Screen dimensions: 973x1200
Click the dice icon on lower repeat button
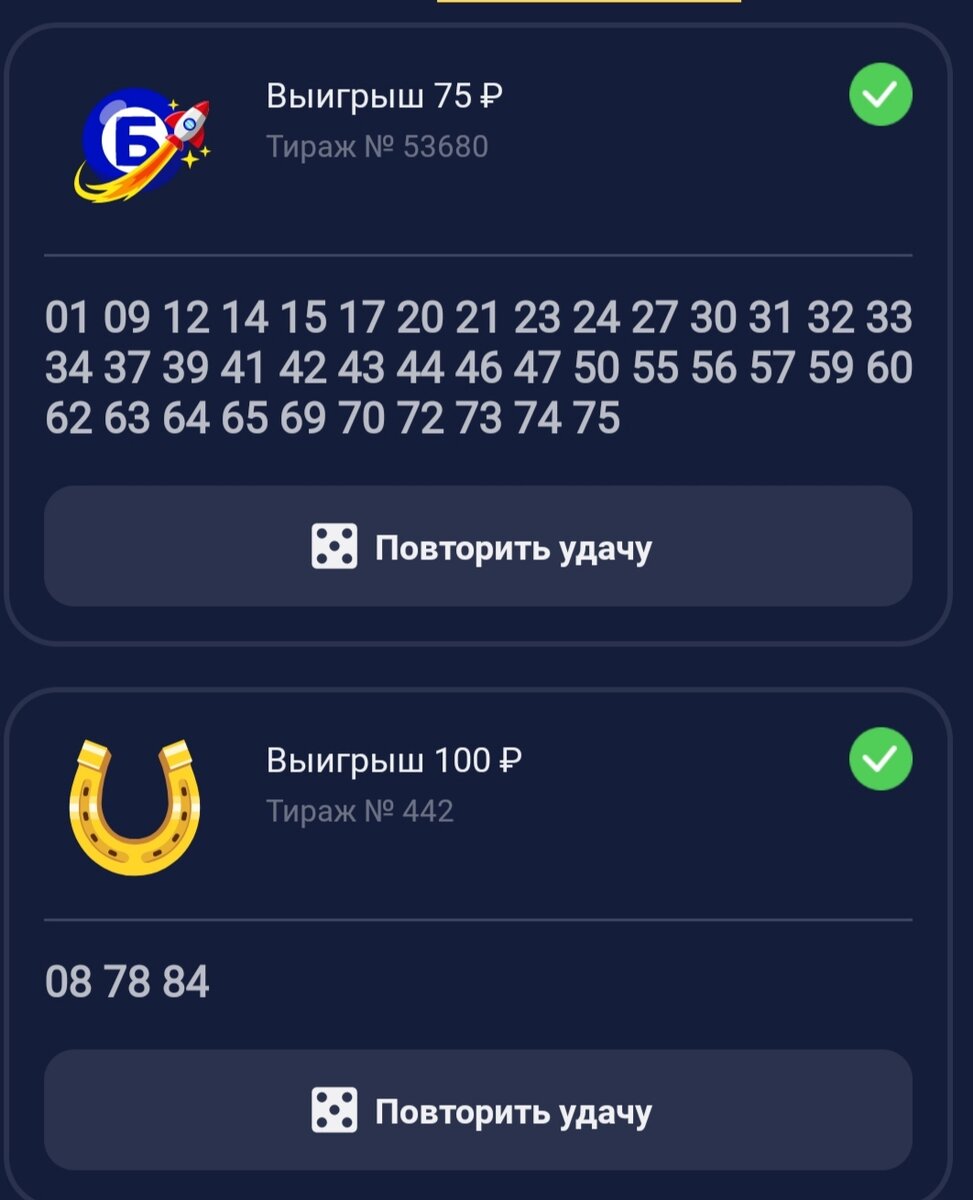pos(333,1110)
